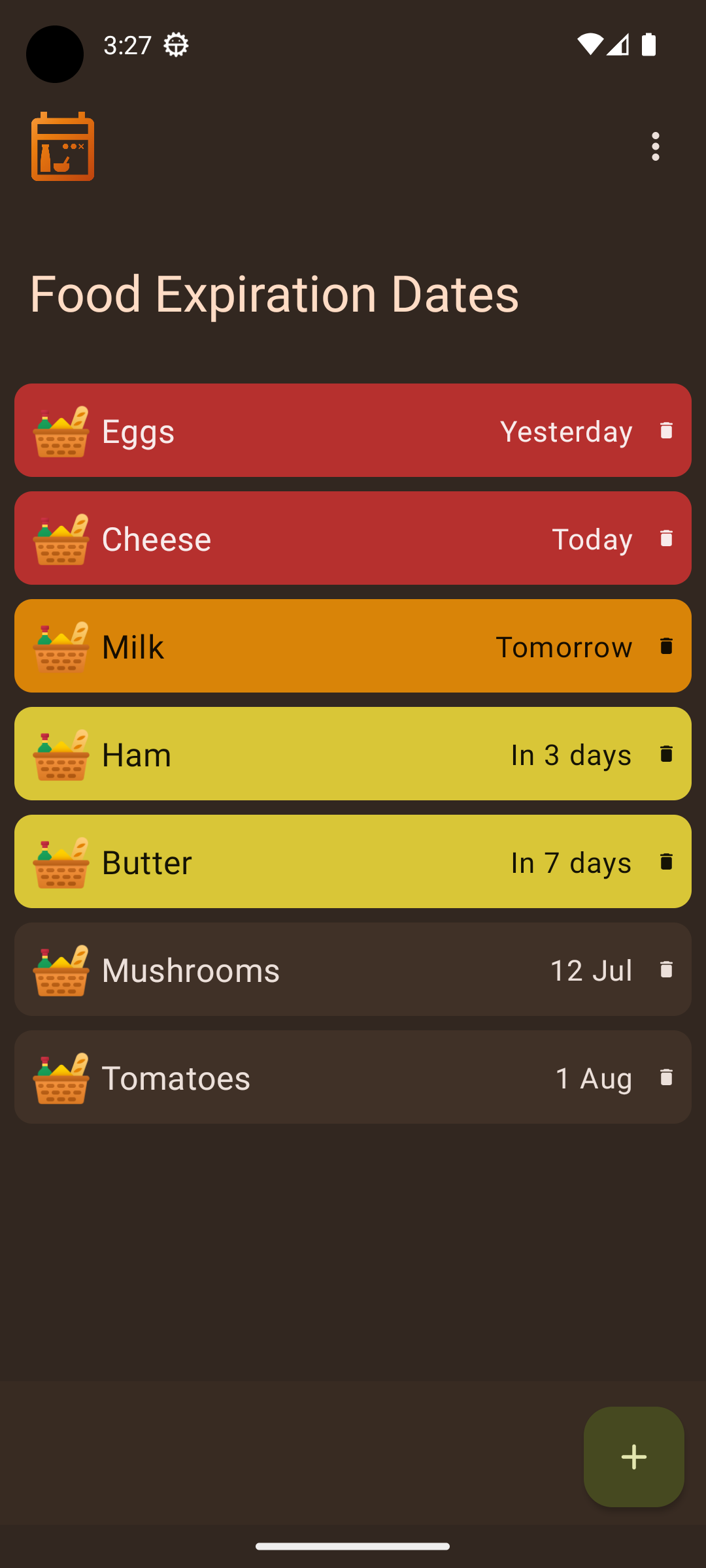Add a new food item
The image size is (706, 1568).
coord(633,1456)
